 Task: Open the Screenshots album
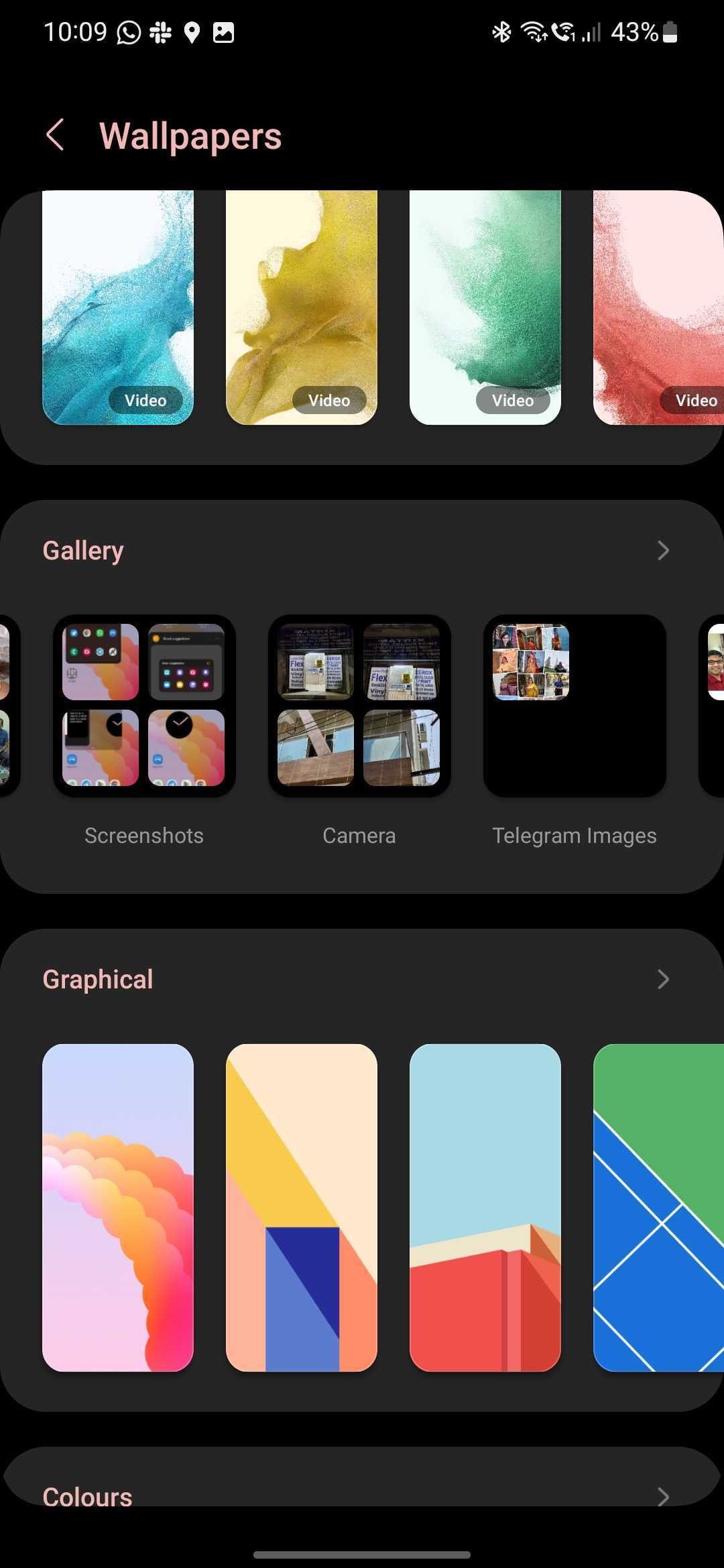click(144, 706)
